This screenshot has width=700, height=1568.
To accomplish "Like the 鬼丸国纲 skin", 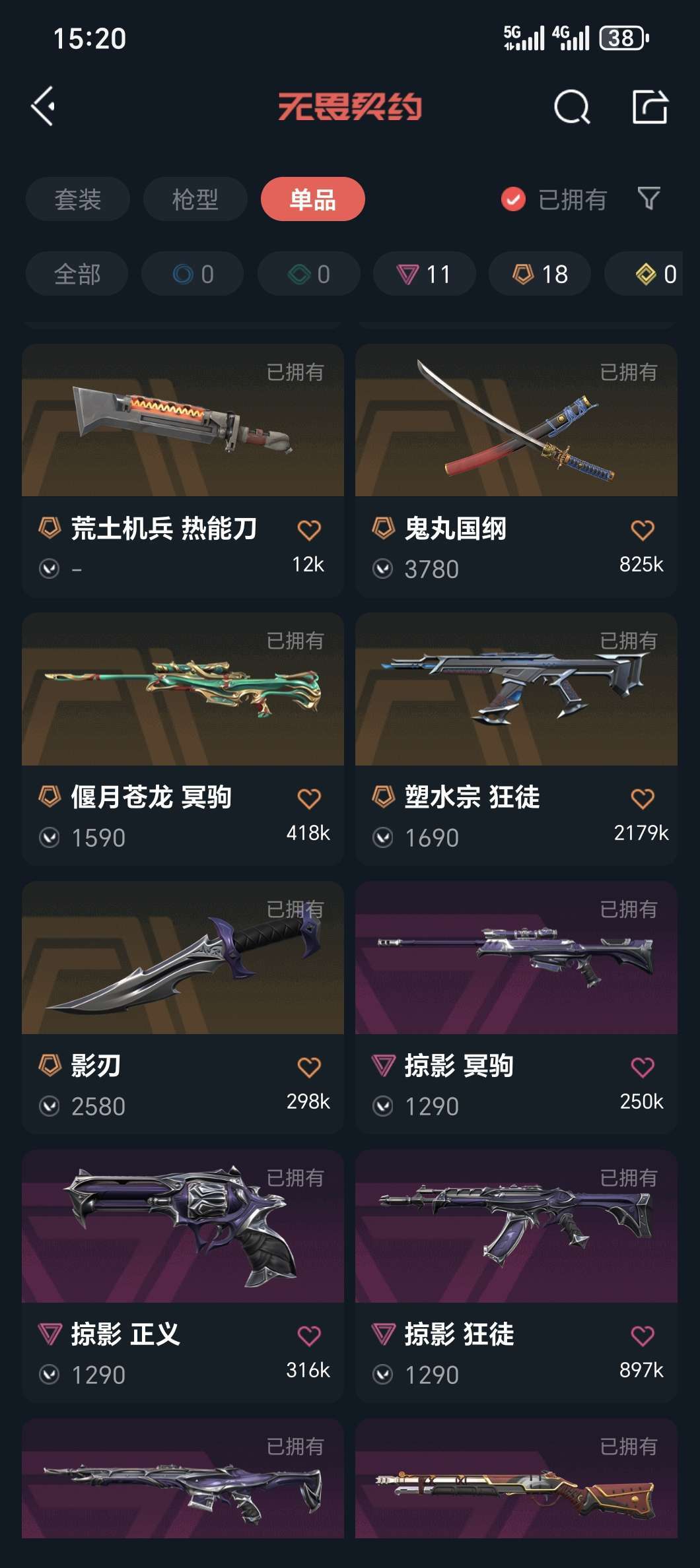I will tap(642, 530).
